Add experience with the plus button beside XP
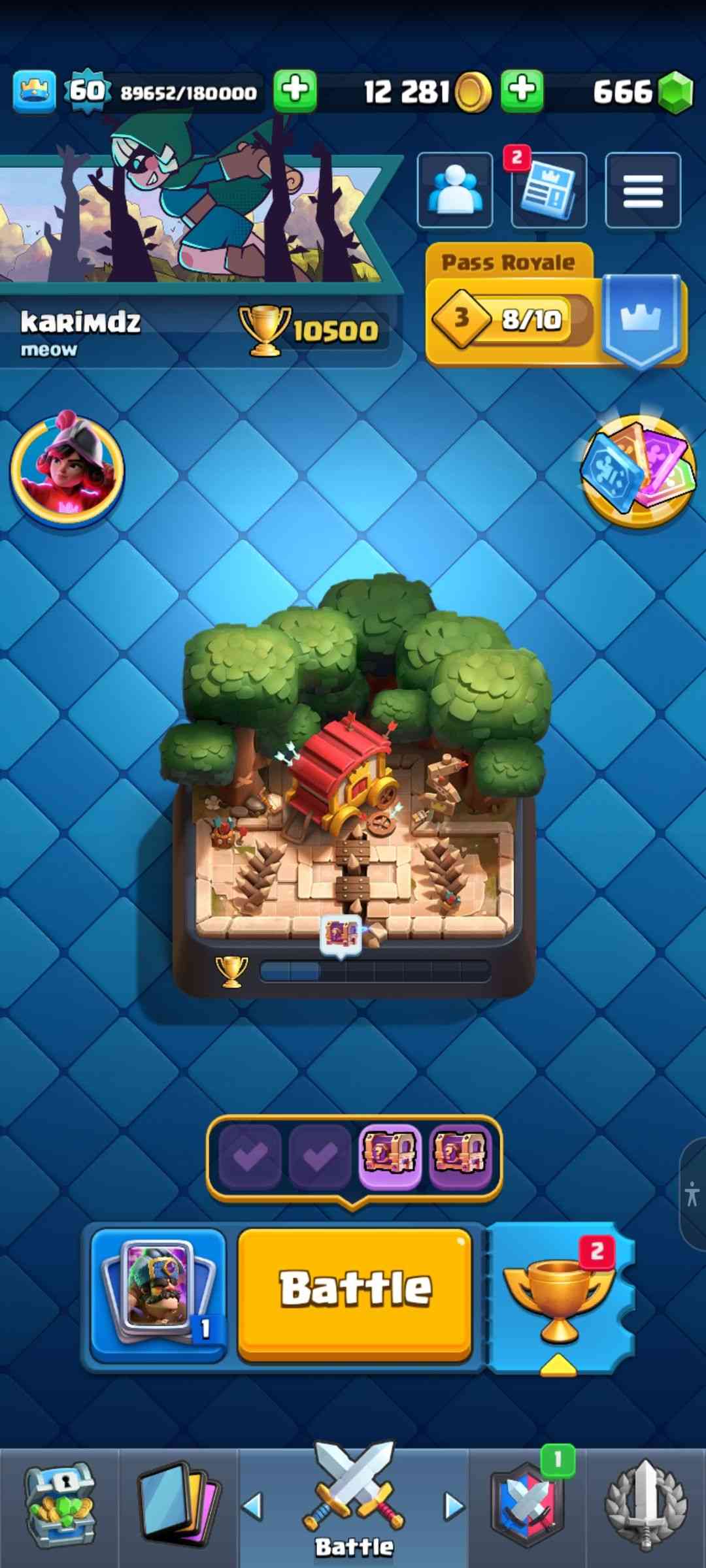 pos(295,90)
